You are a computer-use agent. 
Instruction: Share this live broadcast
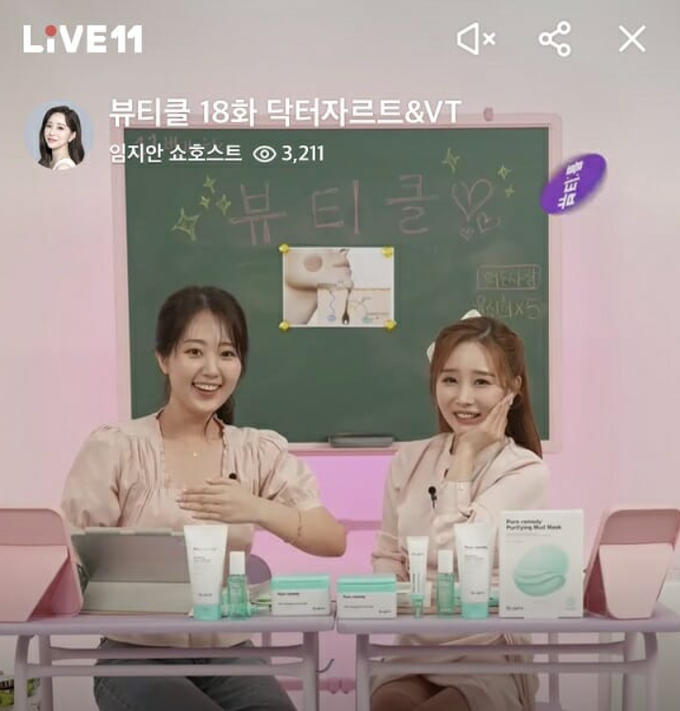point(554,39)
